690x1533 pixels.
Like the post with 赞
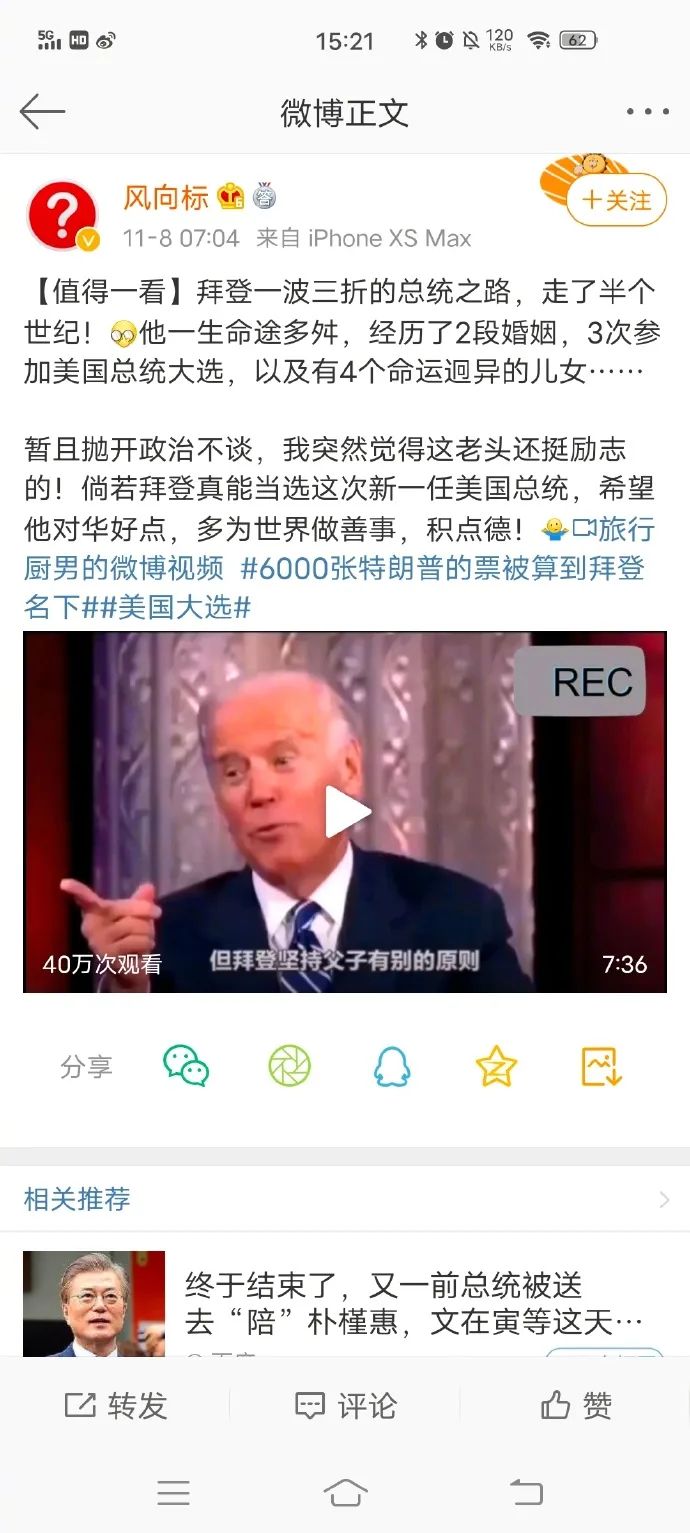575,1405
